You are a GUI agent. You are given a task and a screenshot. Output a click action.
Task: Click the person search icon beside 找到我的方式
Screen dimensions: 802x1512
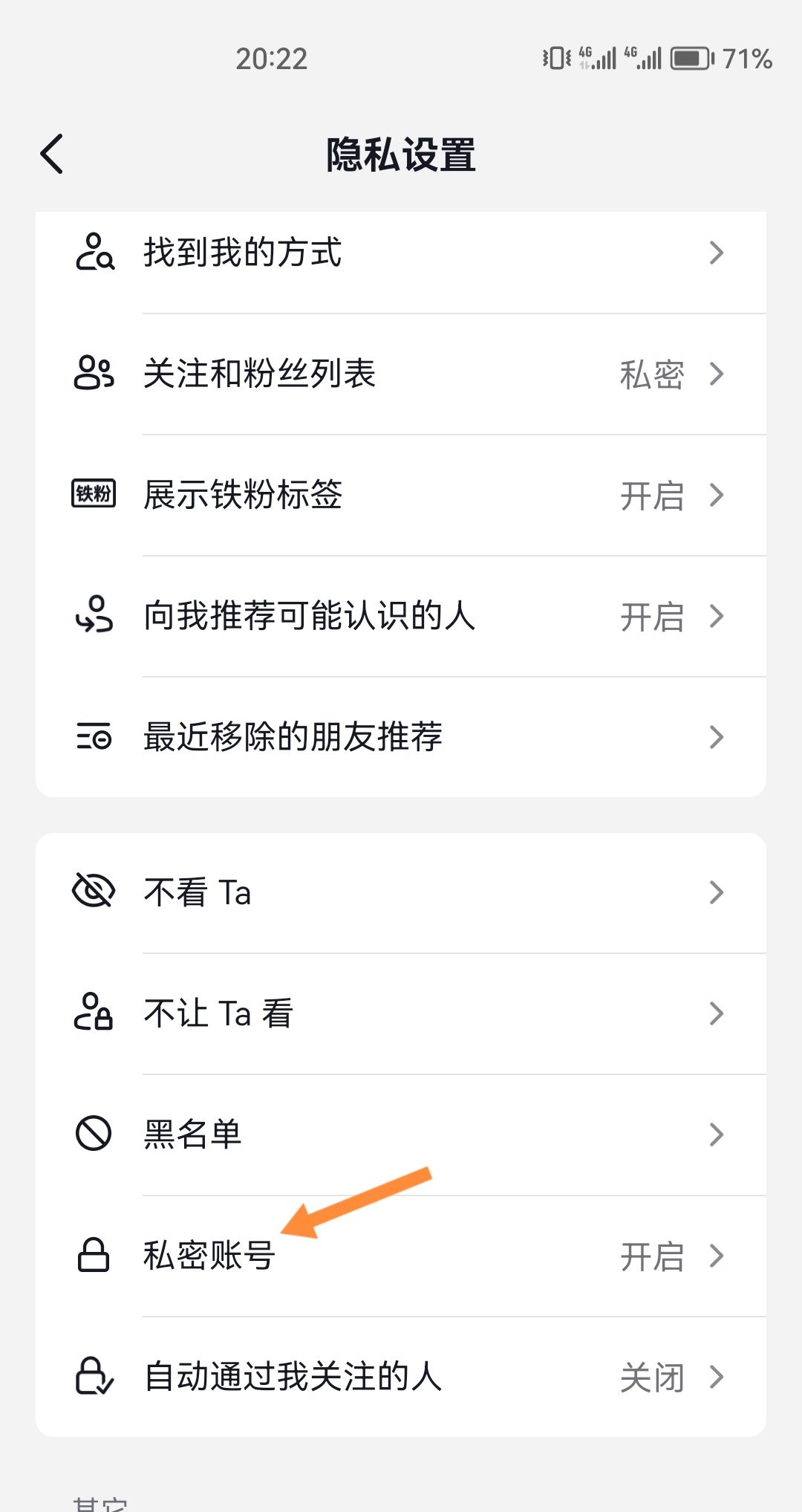pos(95,253)
